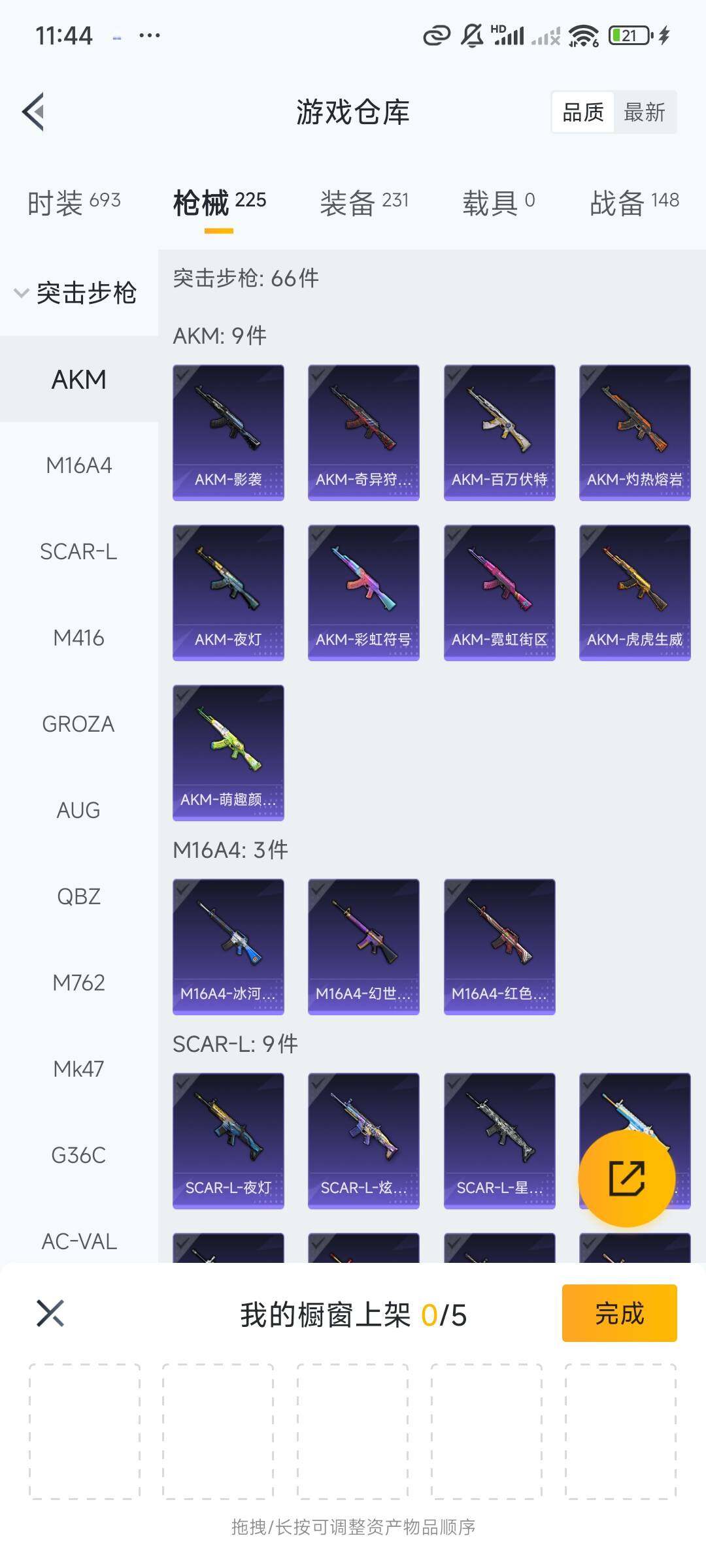Switch to the 装备 tab

(x=364, y=202)
